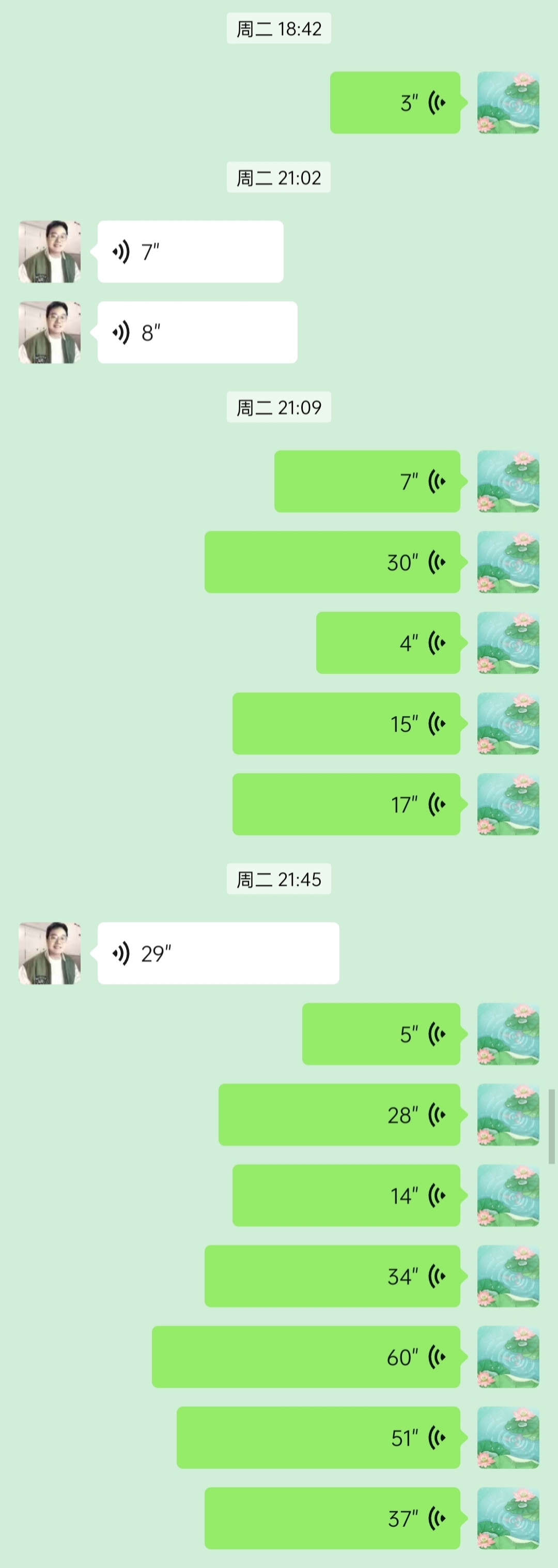
Task: Play the received 7-second voice message
Action: coord(190,252)
